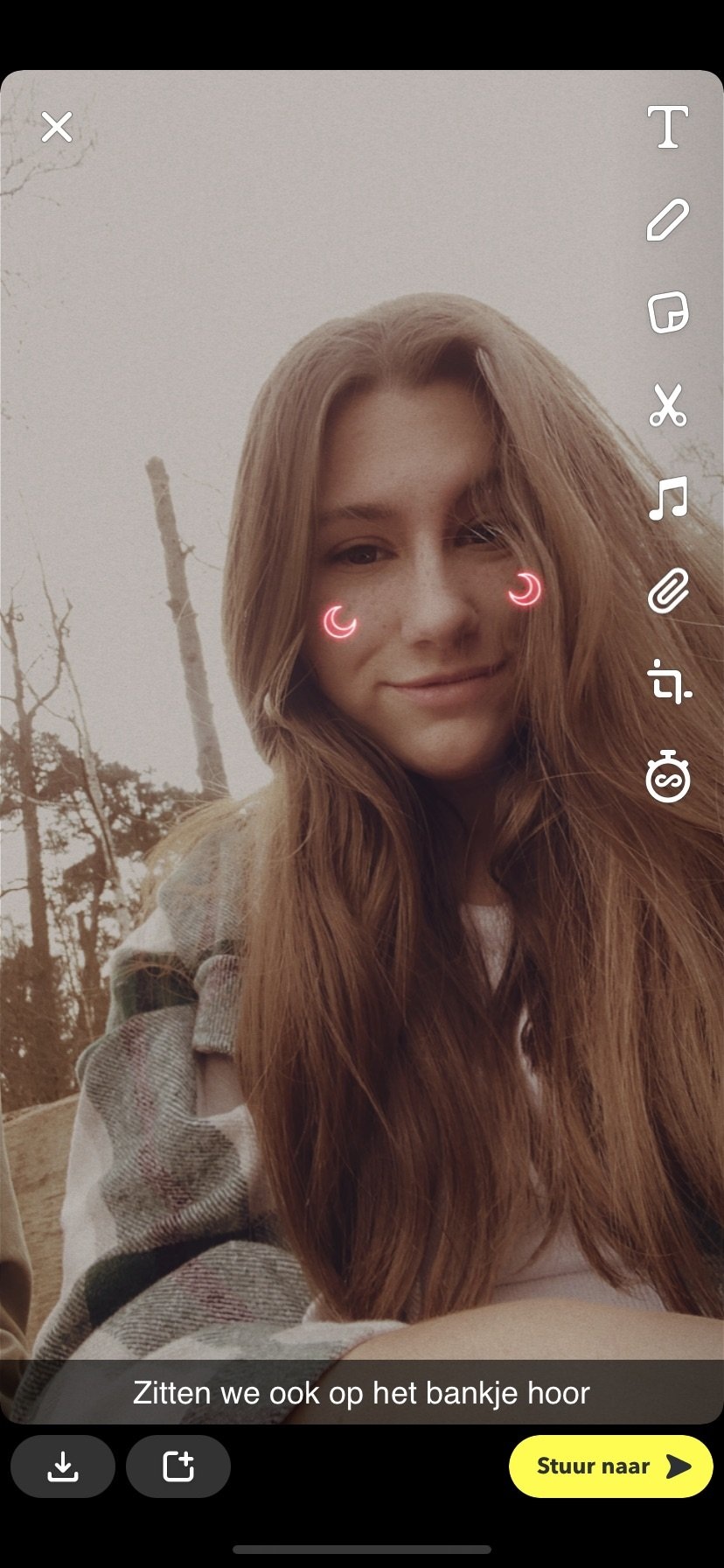Open the crop tool
The width and height of the screenshot is (724, 1568).
[x=669, y=682]
